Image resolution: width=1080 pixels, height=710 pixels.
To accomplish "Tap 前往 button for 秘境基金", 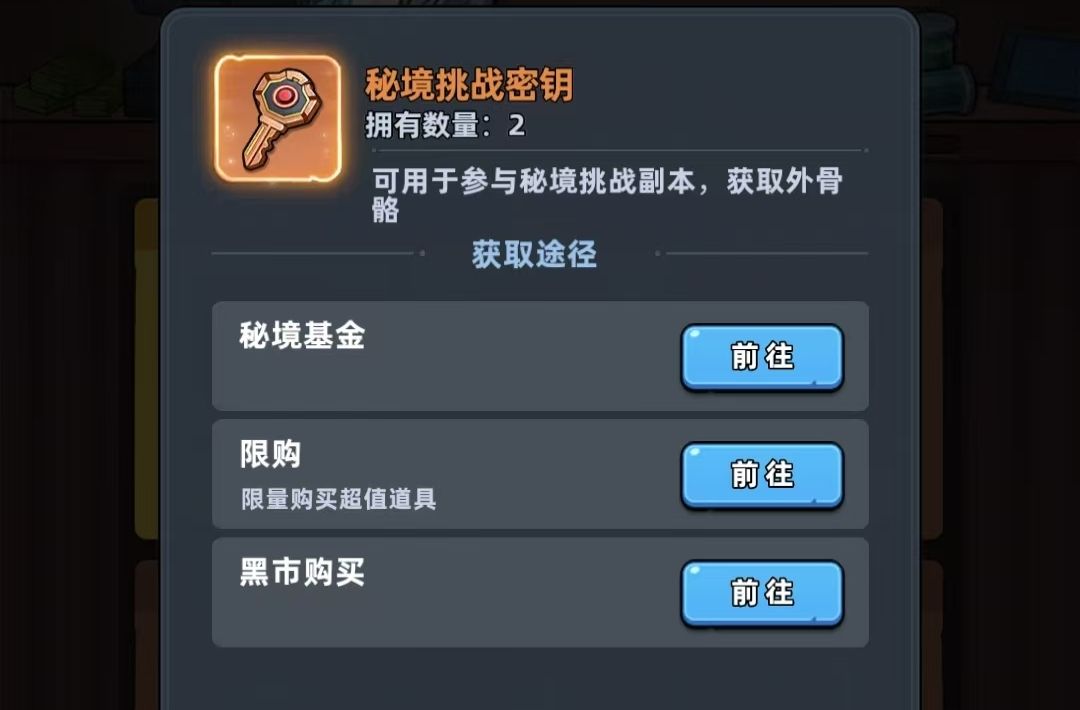I will point(762,356).
